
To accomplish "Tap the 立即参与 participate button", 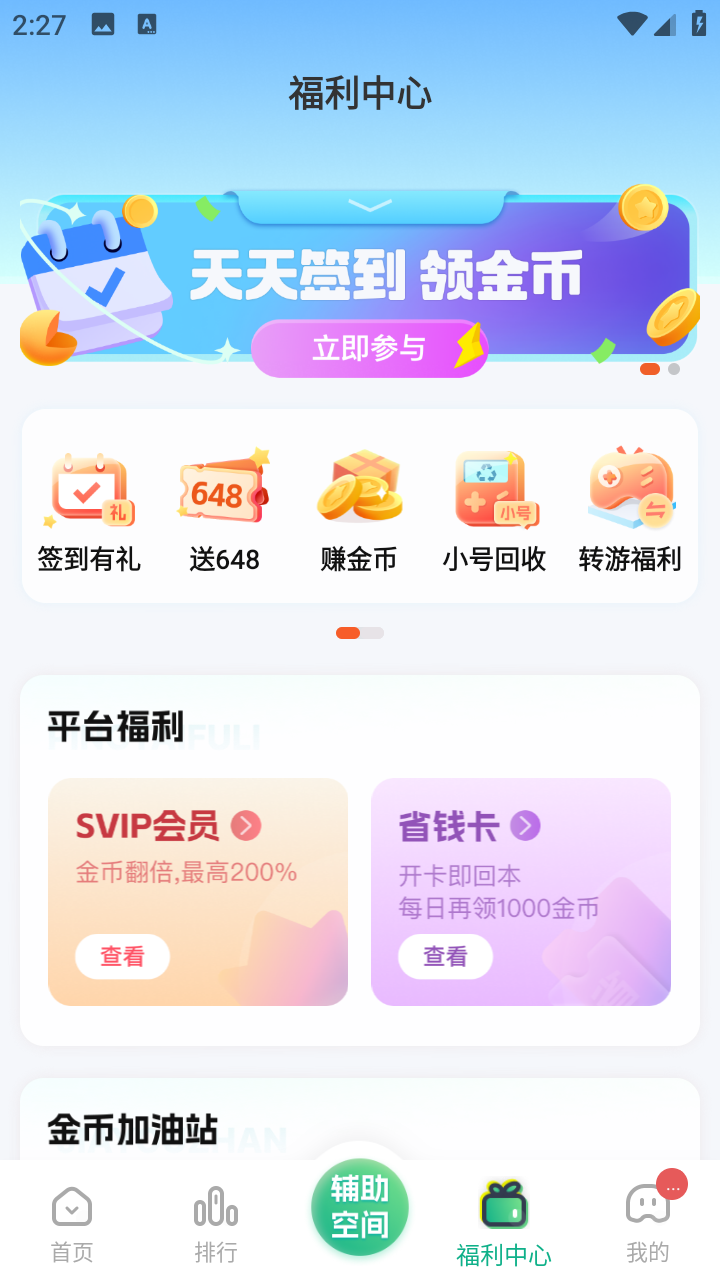I will click(x=369, y=348).
